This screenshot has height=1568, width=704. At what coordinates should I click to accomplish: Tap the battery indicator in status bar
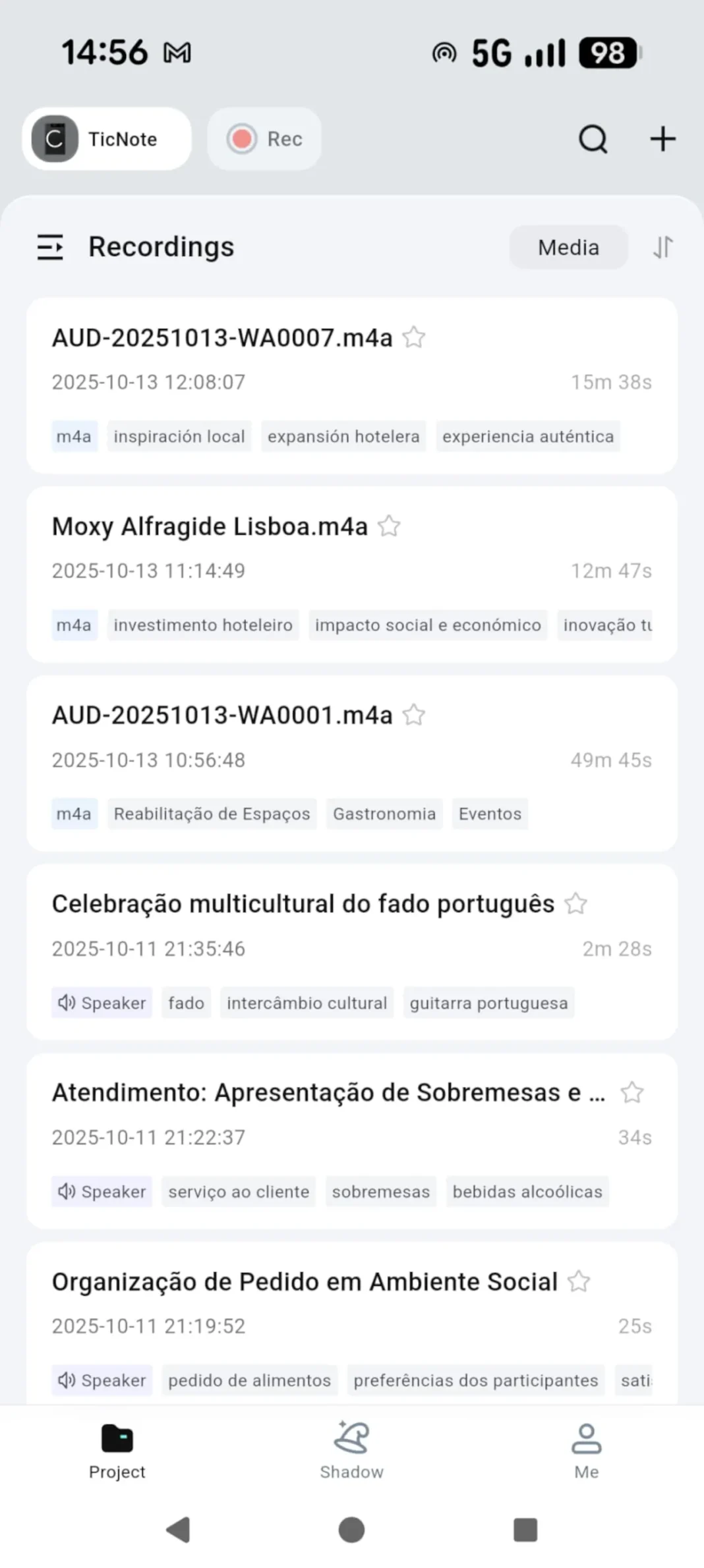click(x=608, y=53)
